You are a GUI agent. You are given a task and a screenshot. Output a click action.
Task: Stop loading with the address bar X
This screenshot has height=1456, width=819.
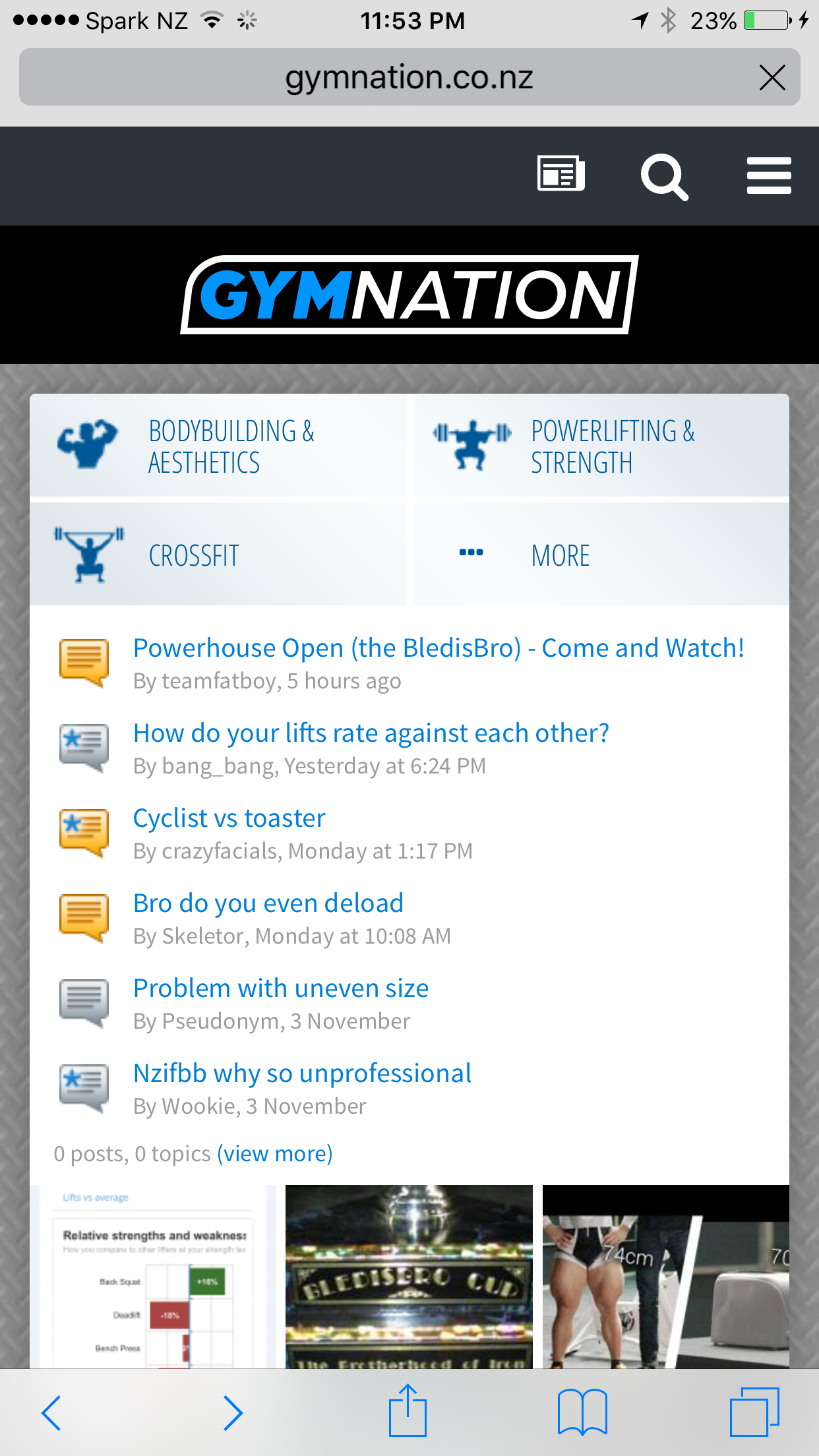coord(772,78)
